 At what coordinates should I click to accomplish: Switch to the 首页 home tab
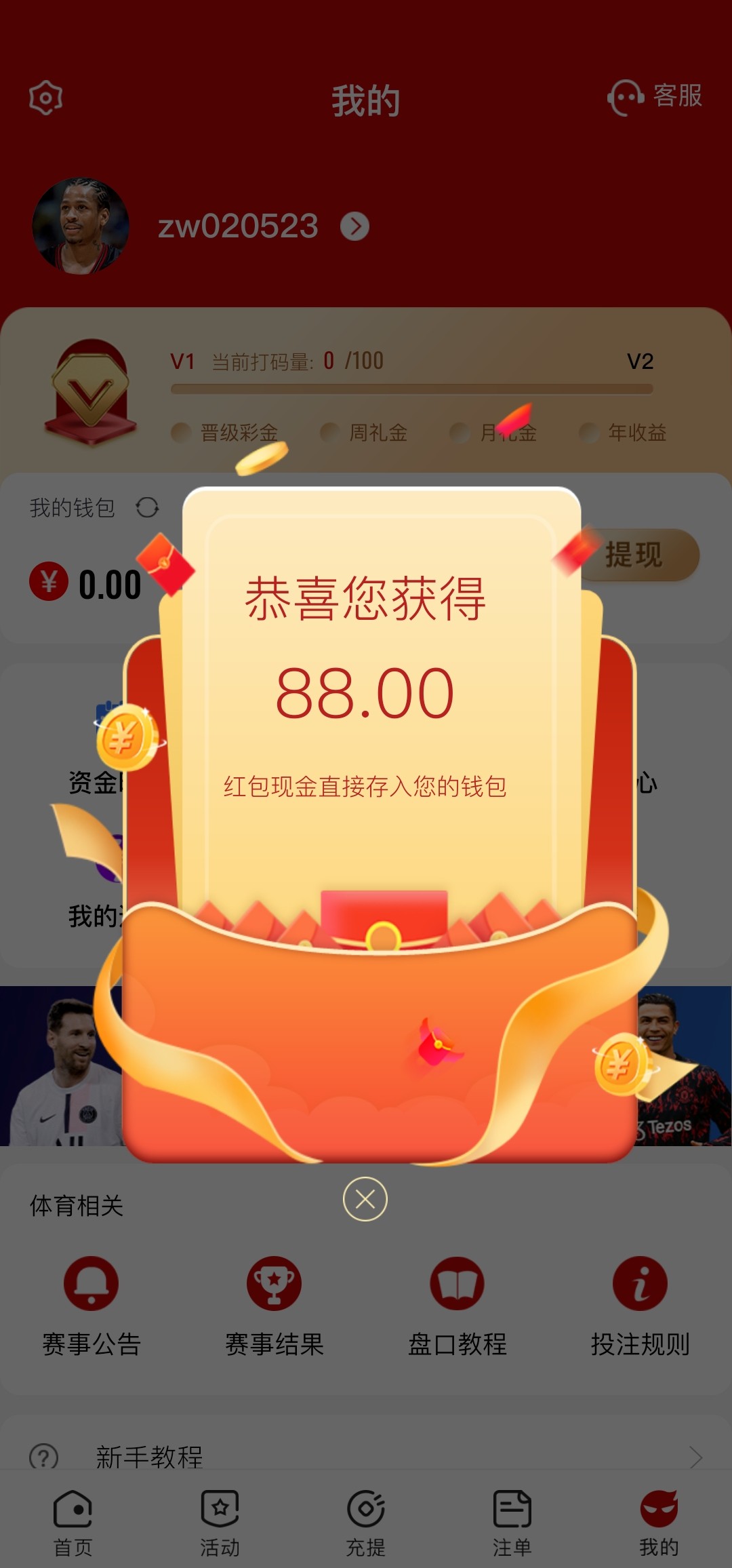pyautogui.click(x=73, y=1523)
